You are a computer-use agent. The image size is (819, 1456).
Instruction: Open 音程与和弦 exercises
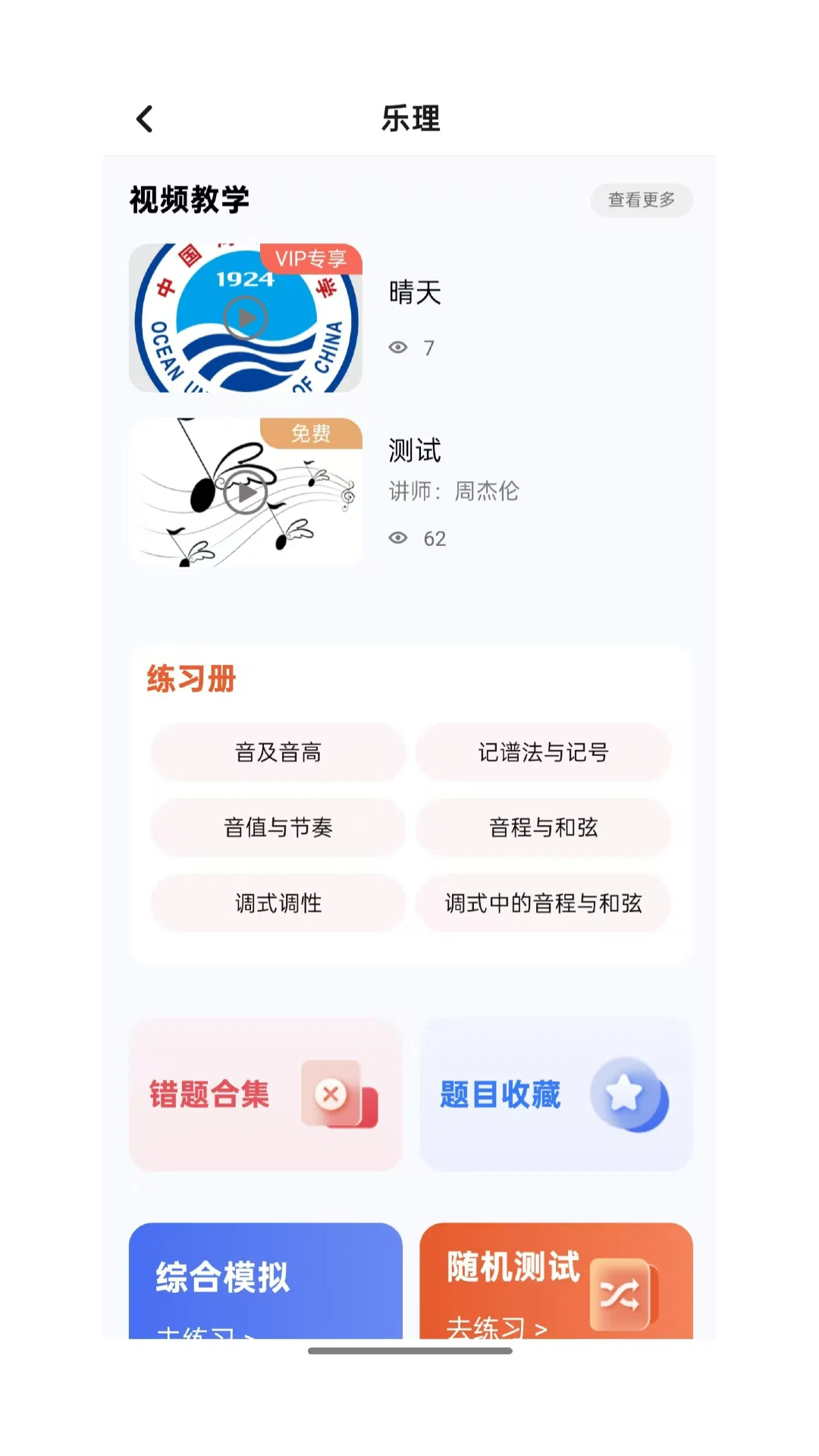click(543, 828)
